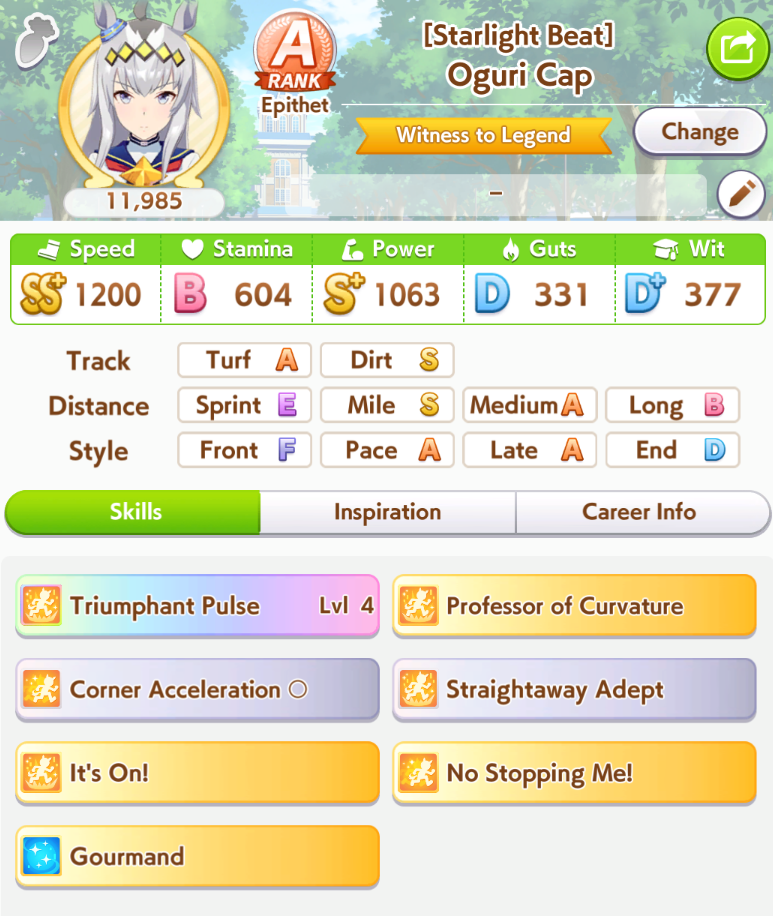Open the It's On! skill
This screenshot has width=773, height=916.
(x=197, y=773)
